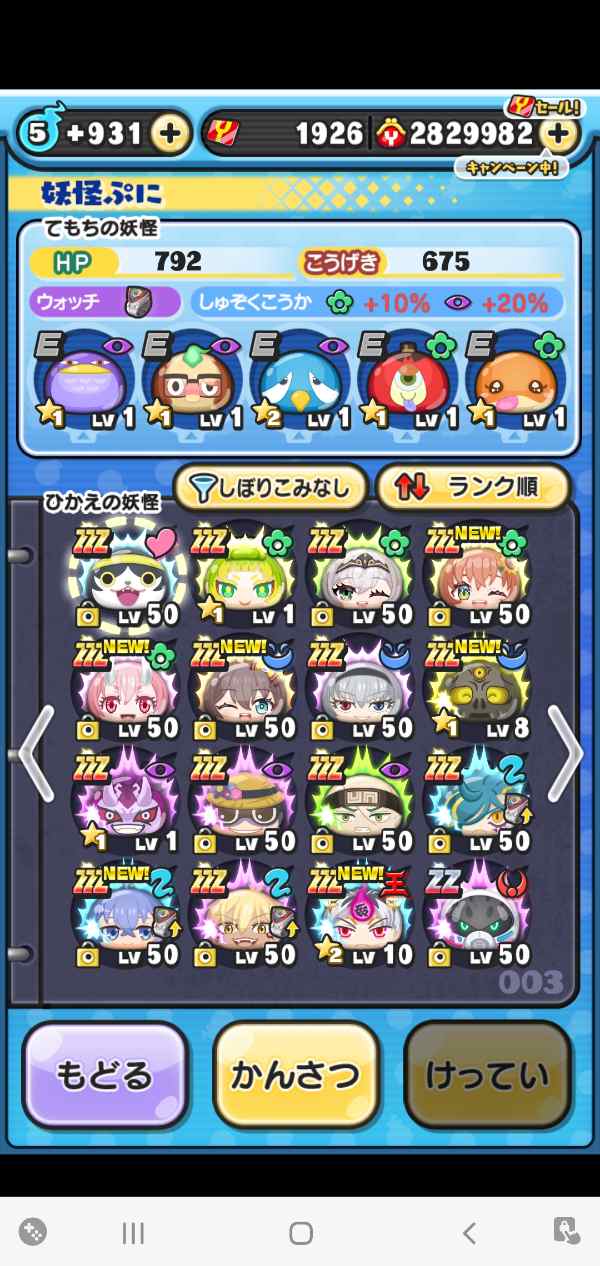The image size is (600, 1266).
Task: Tap the ウォッチ watch item slot
Action: tap(105, 302)
